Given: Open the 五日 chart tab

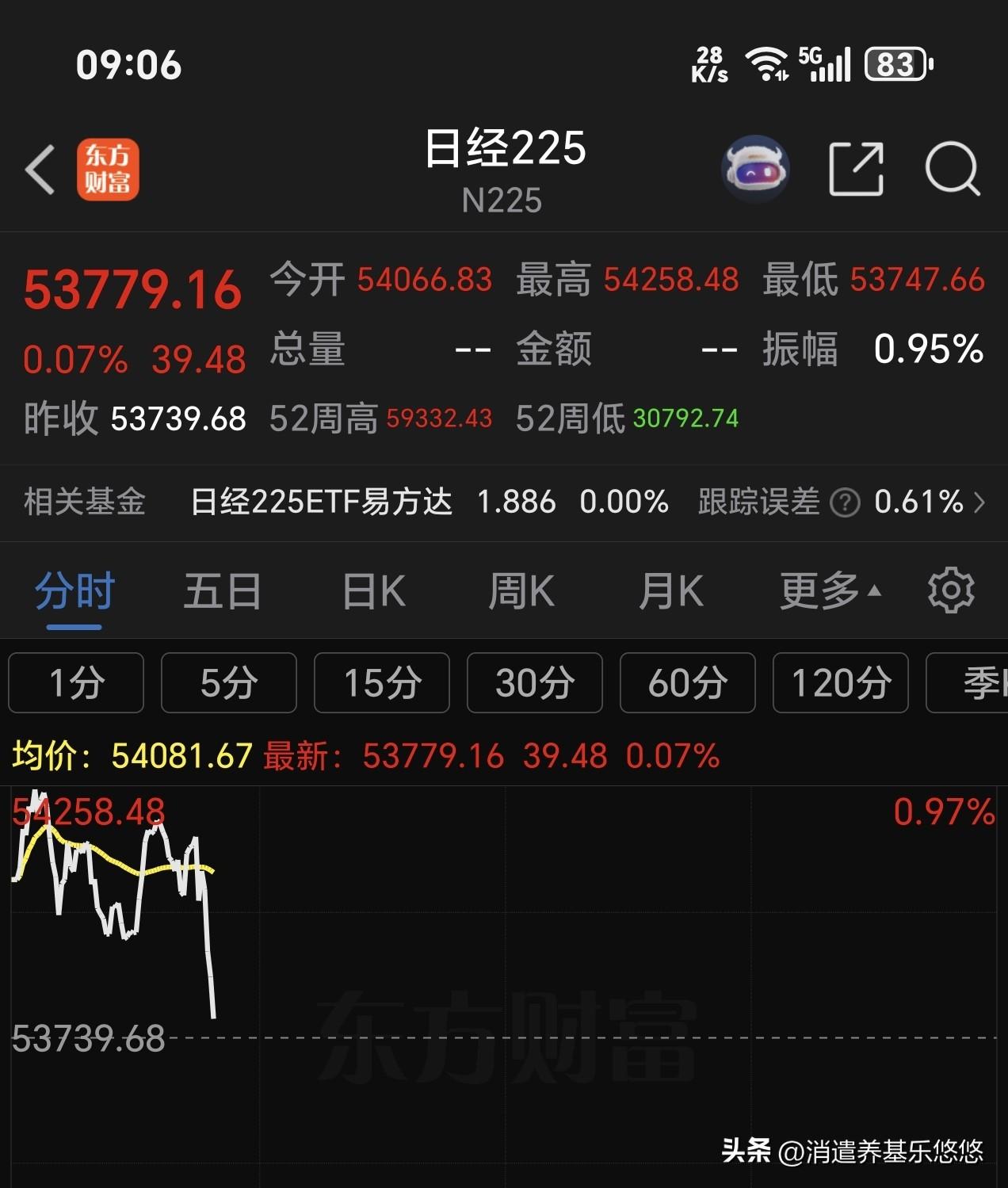Looking at the screenshot, I should (x=223, y=590).
